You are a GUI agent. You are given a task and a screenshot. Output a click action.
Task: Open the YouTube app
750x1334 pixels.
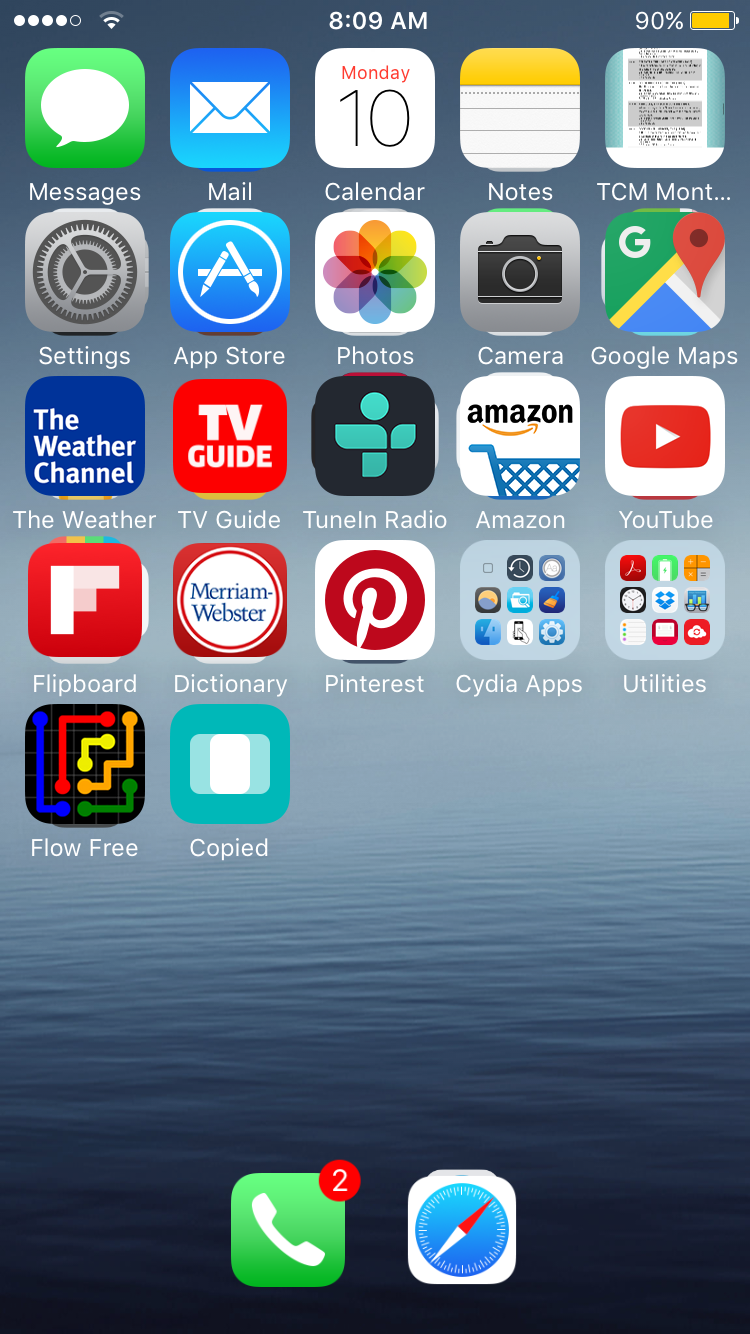665,436
